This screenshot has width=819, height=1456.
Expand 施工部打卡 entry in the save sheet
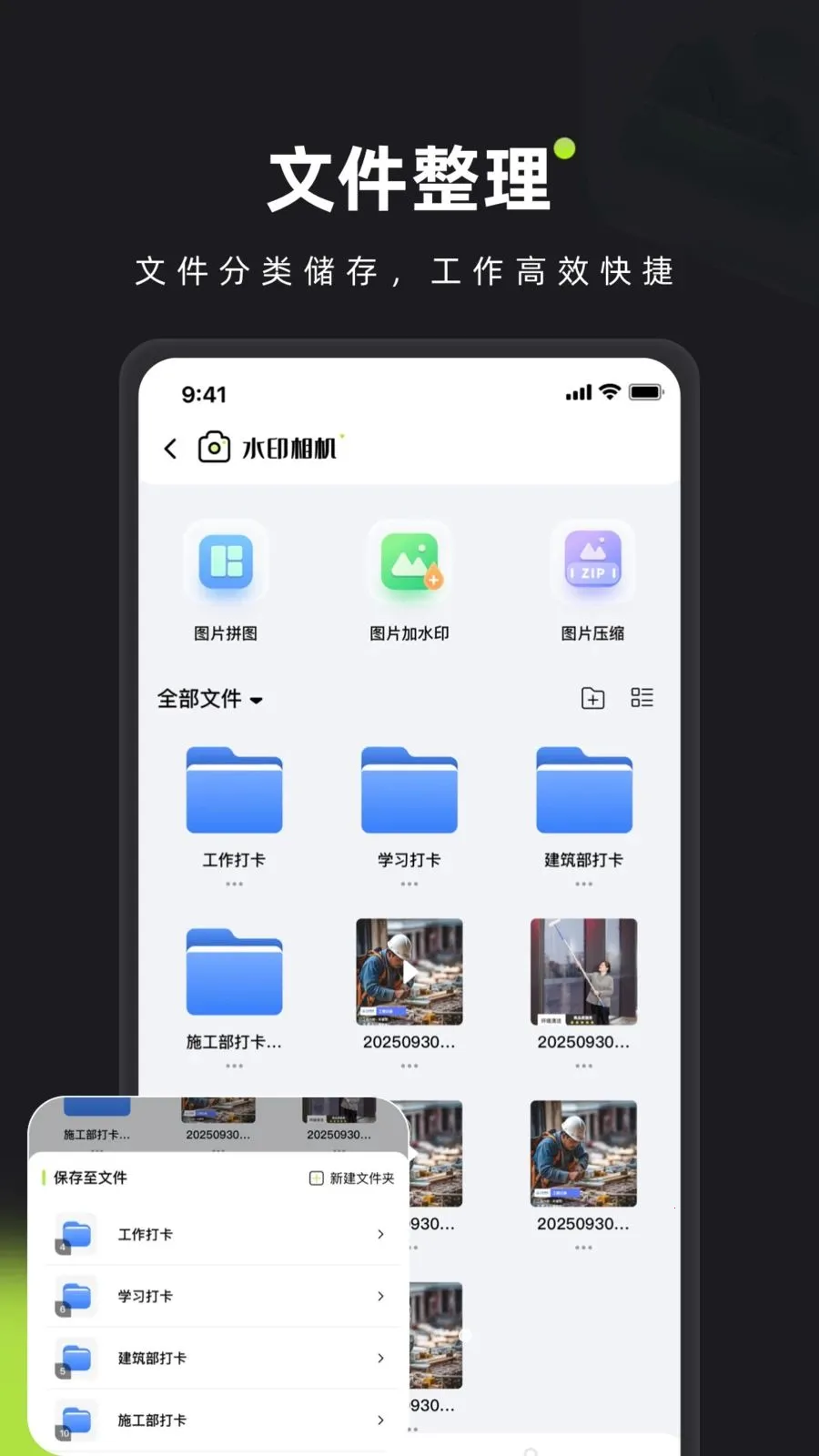point(379,1420)
